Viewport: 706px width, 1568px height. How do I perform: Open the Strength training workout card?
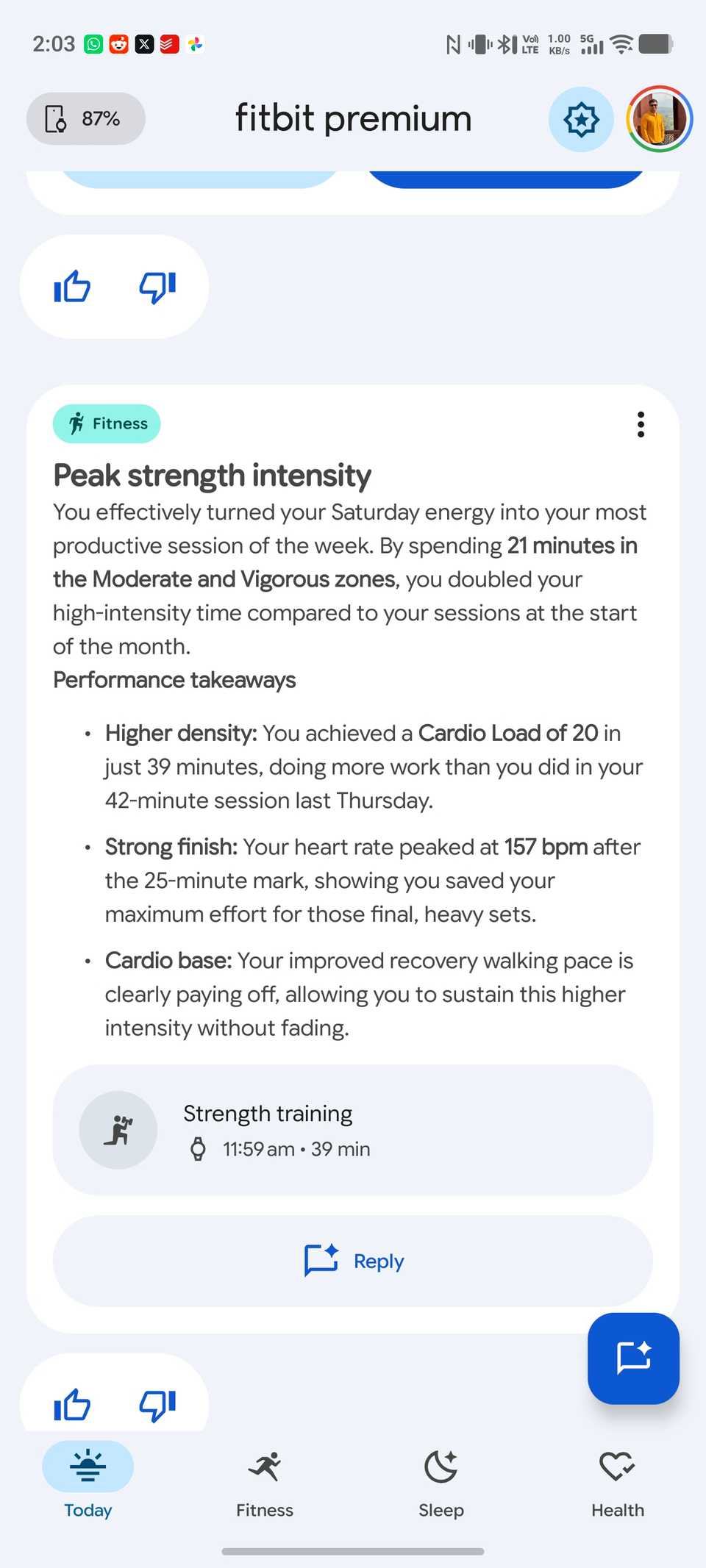352,1130
